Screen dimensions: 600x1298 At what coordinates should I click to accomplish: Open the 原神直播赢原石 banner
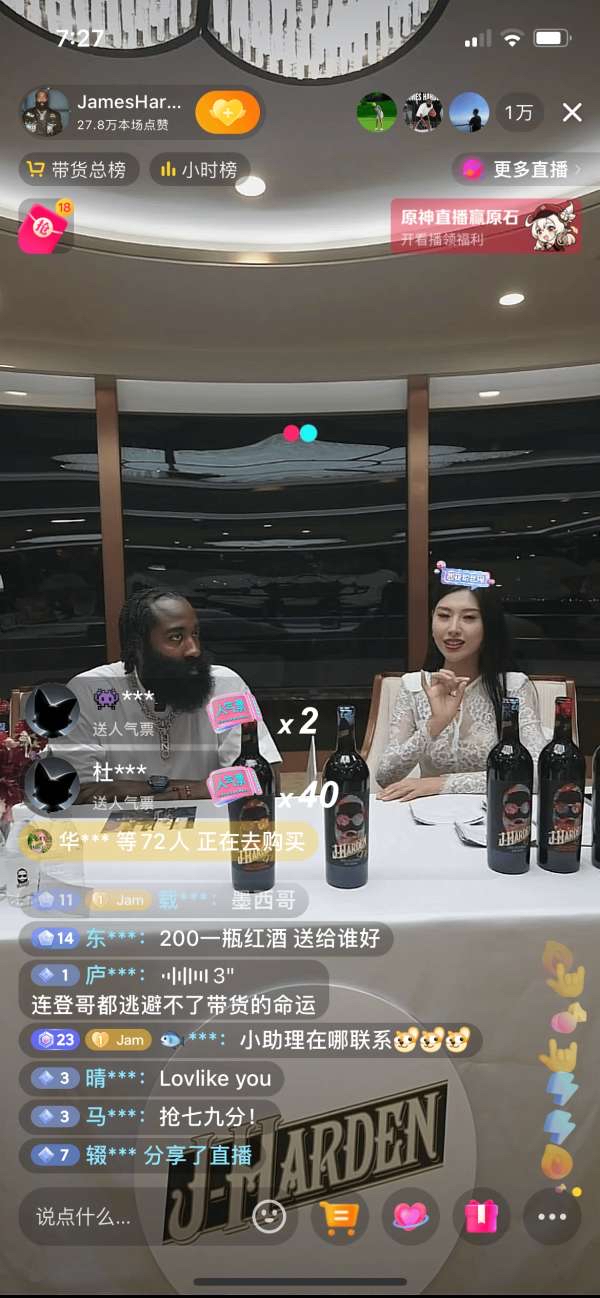486,225
